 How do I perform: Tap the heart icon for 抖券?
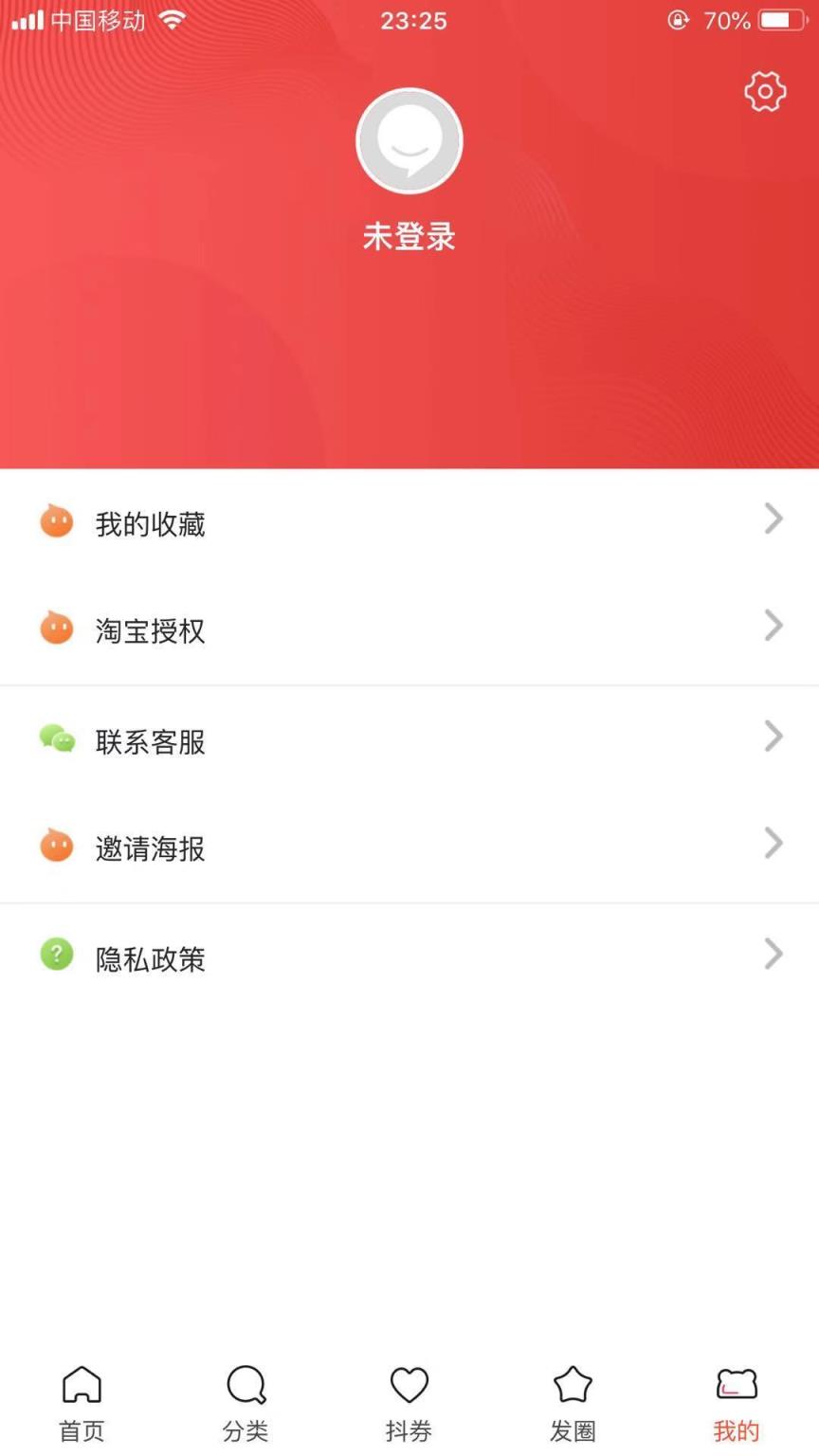pos(409,1386)
